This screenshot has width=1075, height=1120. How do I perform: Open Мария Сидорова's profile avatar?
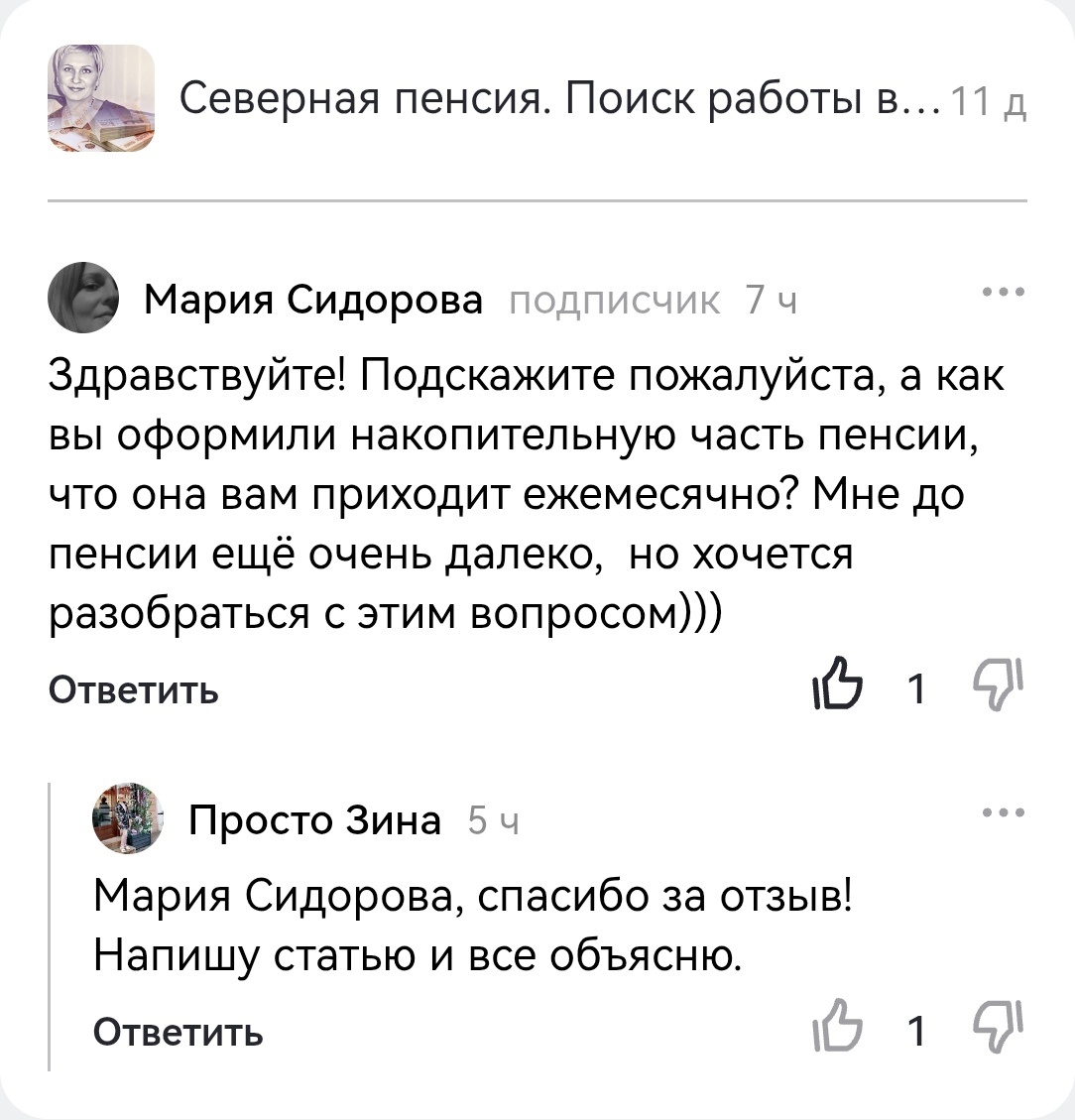click(83, 299)
